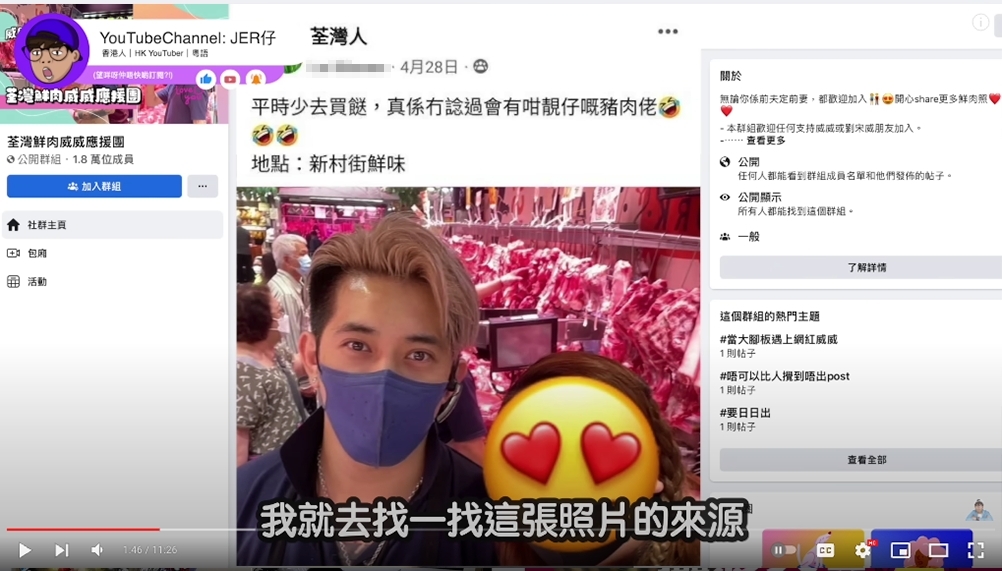The width and height of the screenshot is (1002, 571).
Task: Open the player settings gear
Action: point(863,550)
